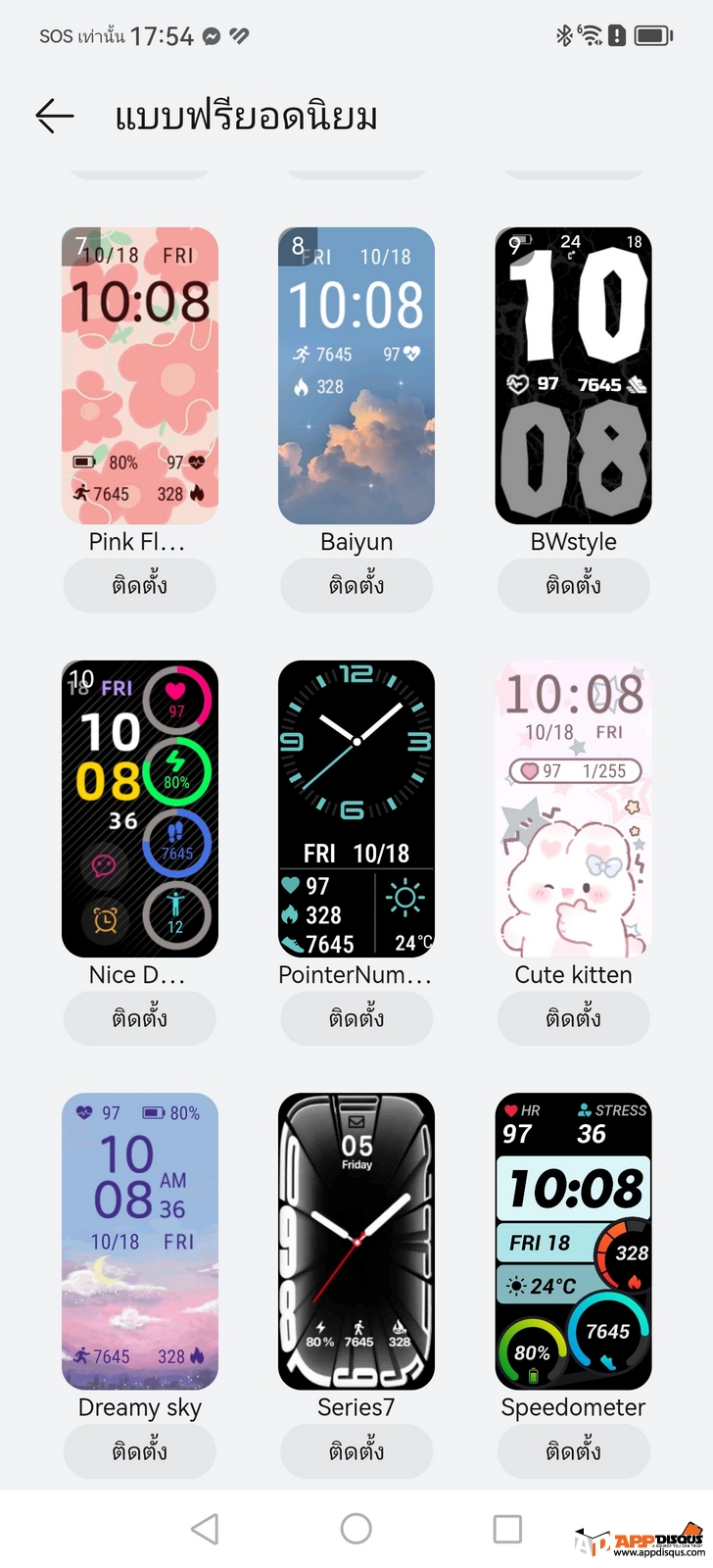Image resolution: width=713 pixels, height=1568 pixels.
Task: Open the Pink Flower watch face
Action: coord(140,376)
